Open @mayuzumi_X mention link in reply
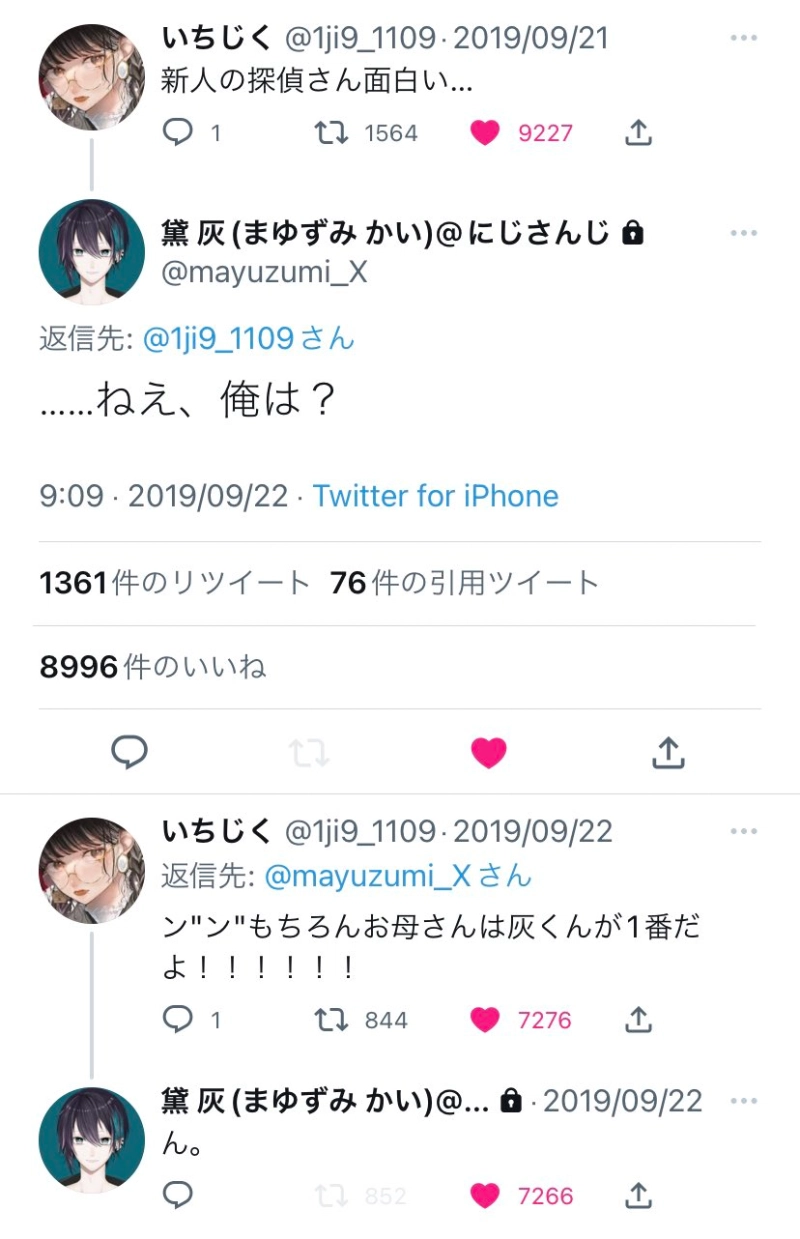This screenshot has height=1239, width=800. point(367,877)
